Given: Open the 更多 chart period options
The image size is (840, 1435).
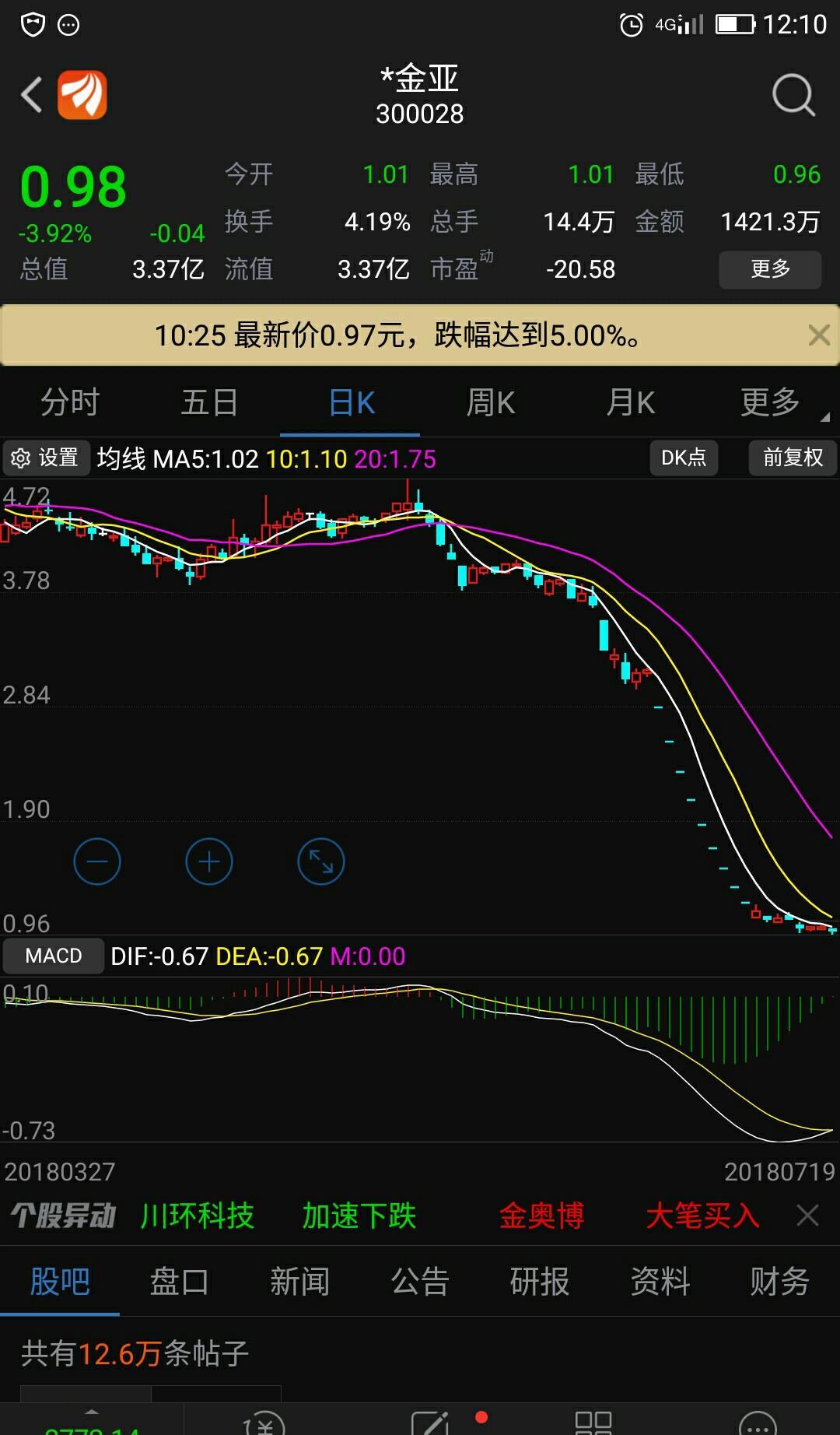Looking at the screenshot, I should pos(769,402).
